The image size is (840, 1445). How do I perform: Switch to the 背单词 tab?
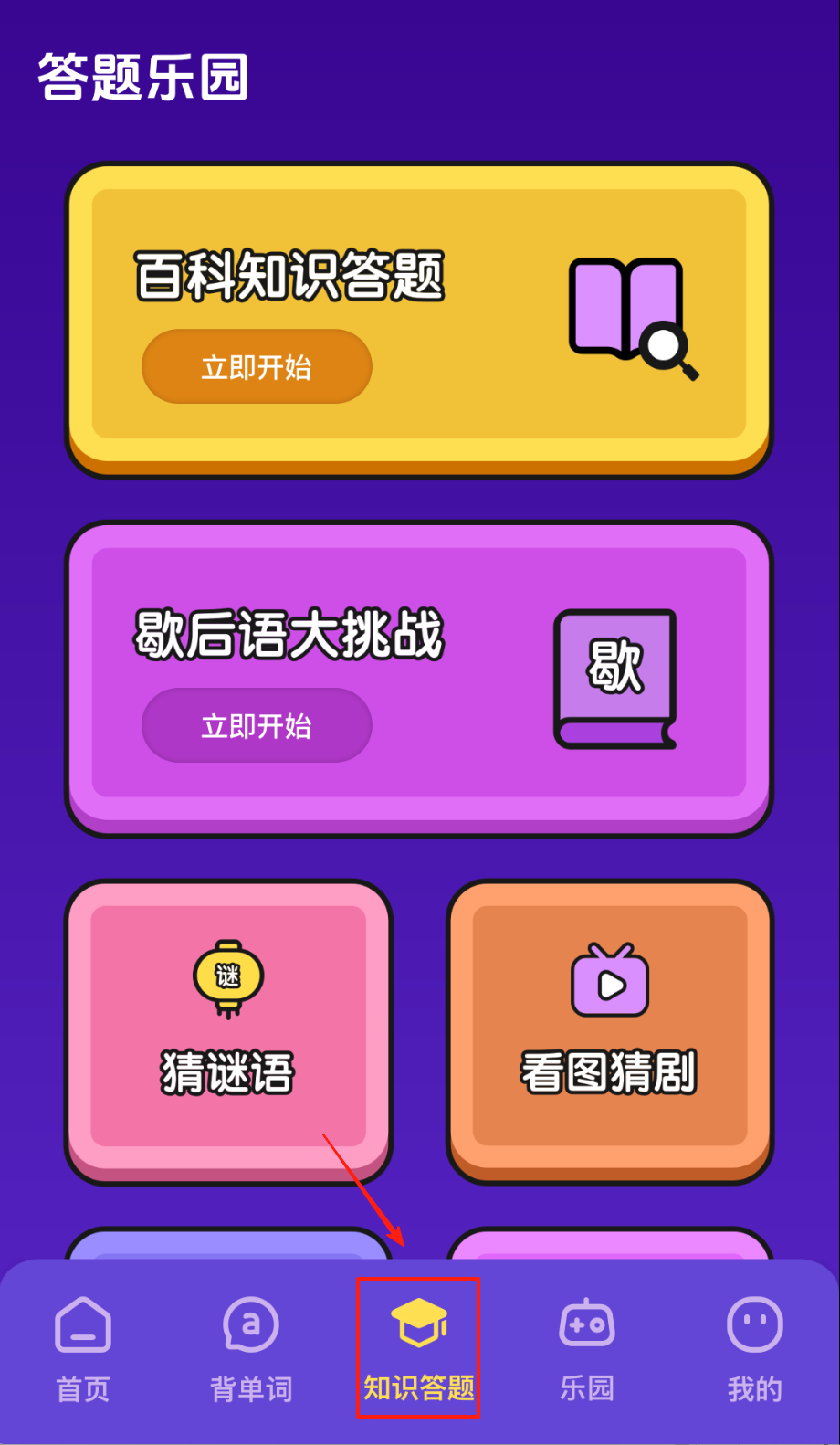click(x=251, y=1348)
